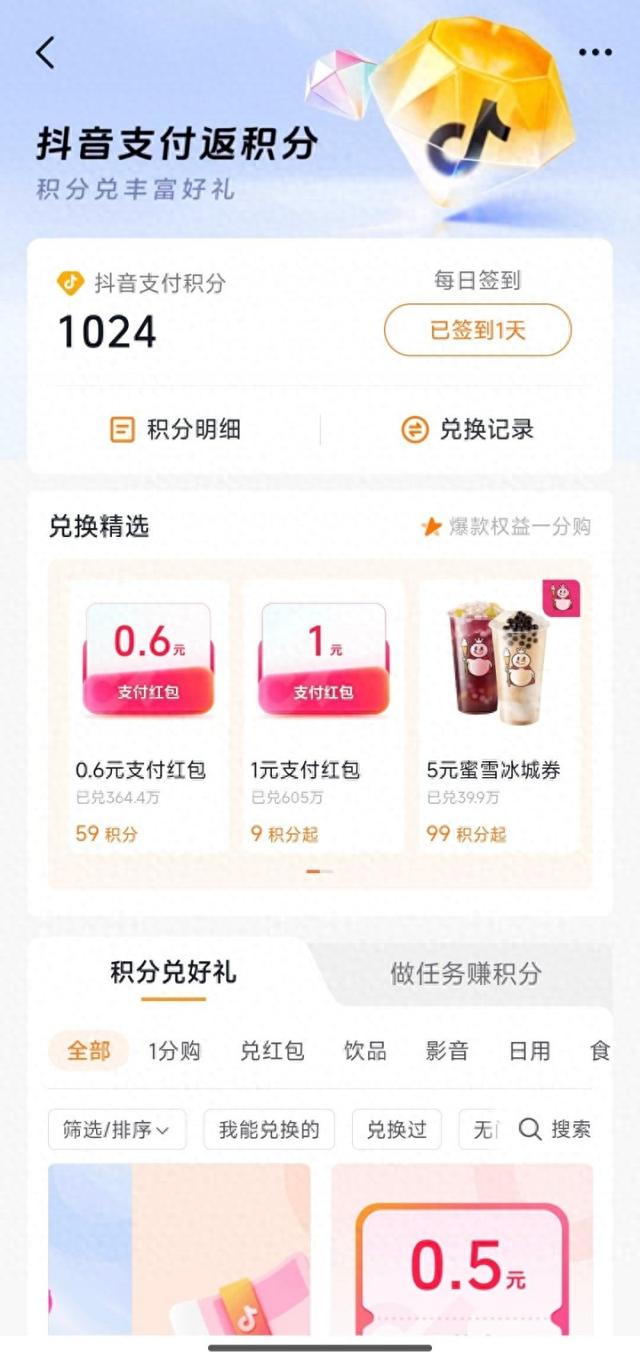Switch to 积分兑好礼 tab
The image size is (640, 1362).
(x=173, y=972)
